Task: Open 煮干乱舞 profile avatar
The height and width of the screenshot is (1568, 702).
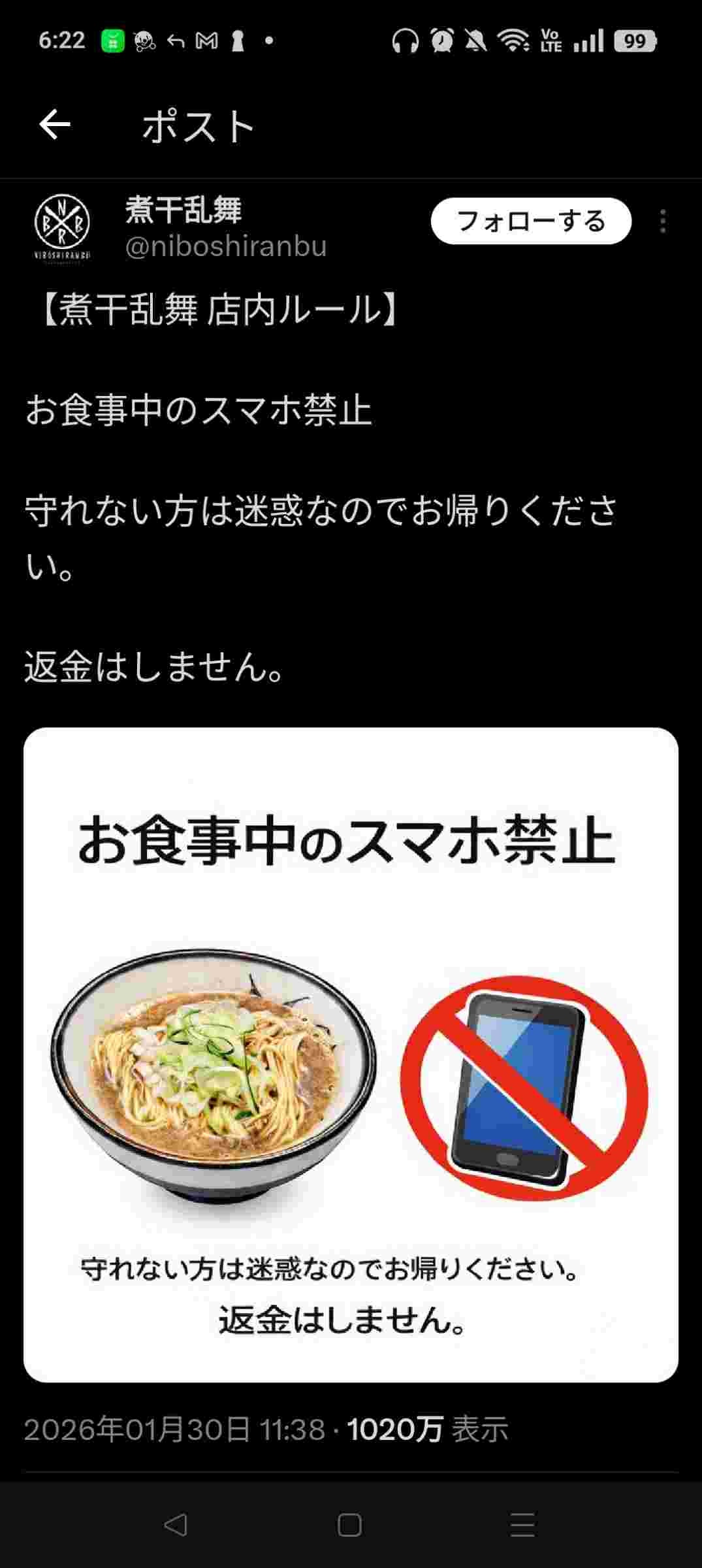Action: click(x=62, y=227)
